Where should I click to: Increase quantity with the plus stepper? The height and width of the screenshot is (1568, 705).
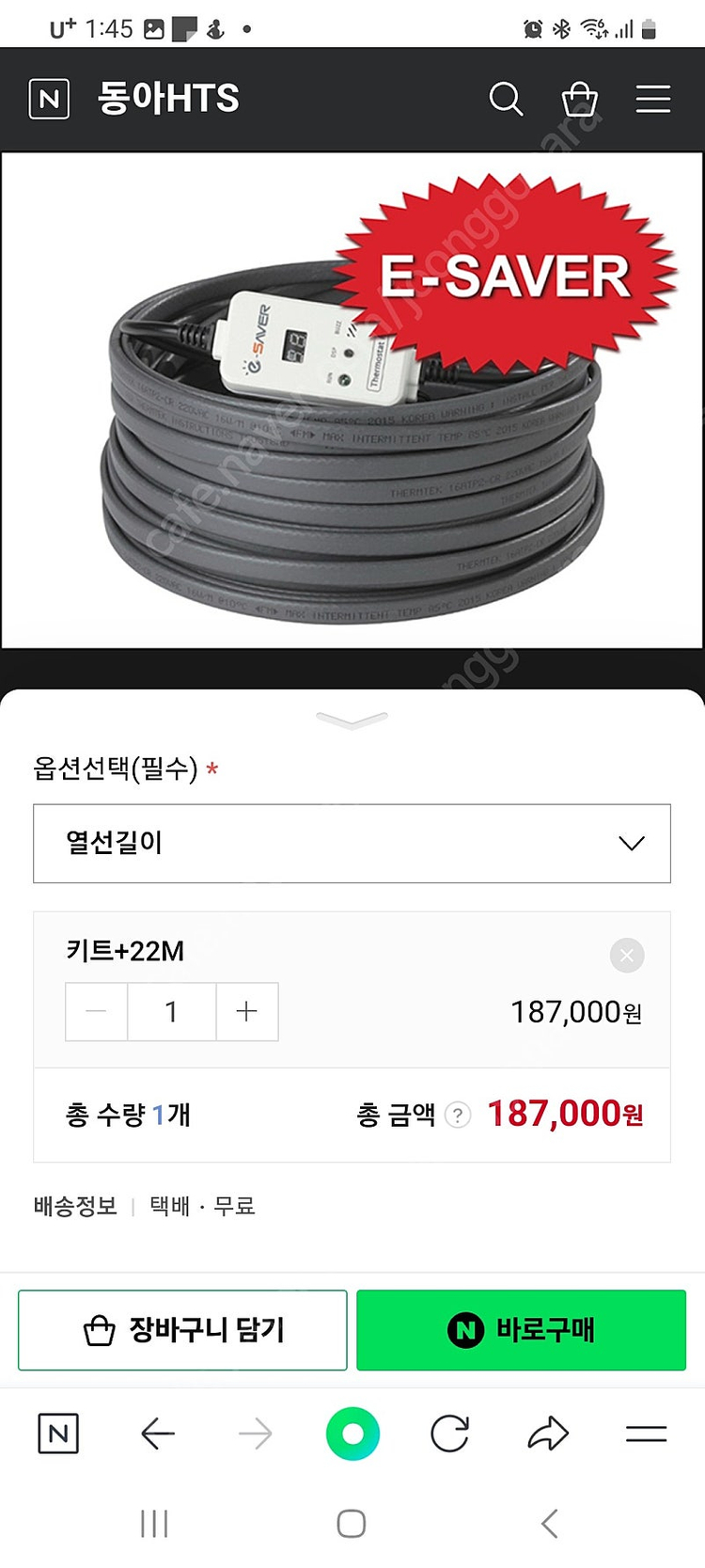[246, 1011]
